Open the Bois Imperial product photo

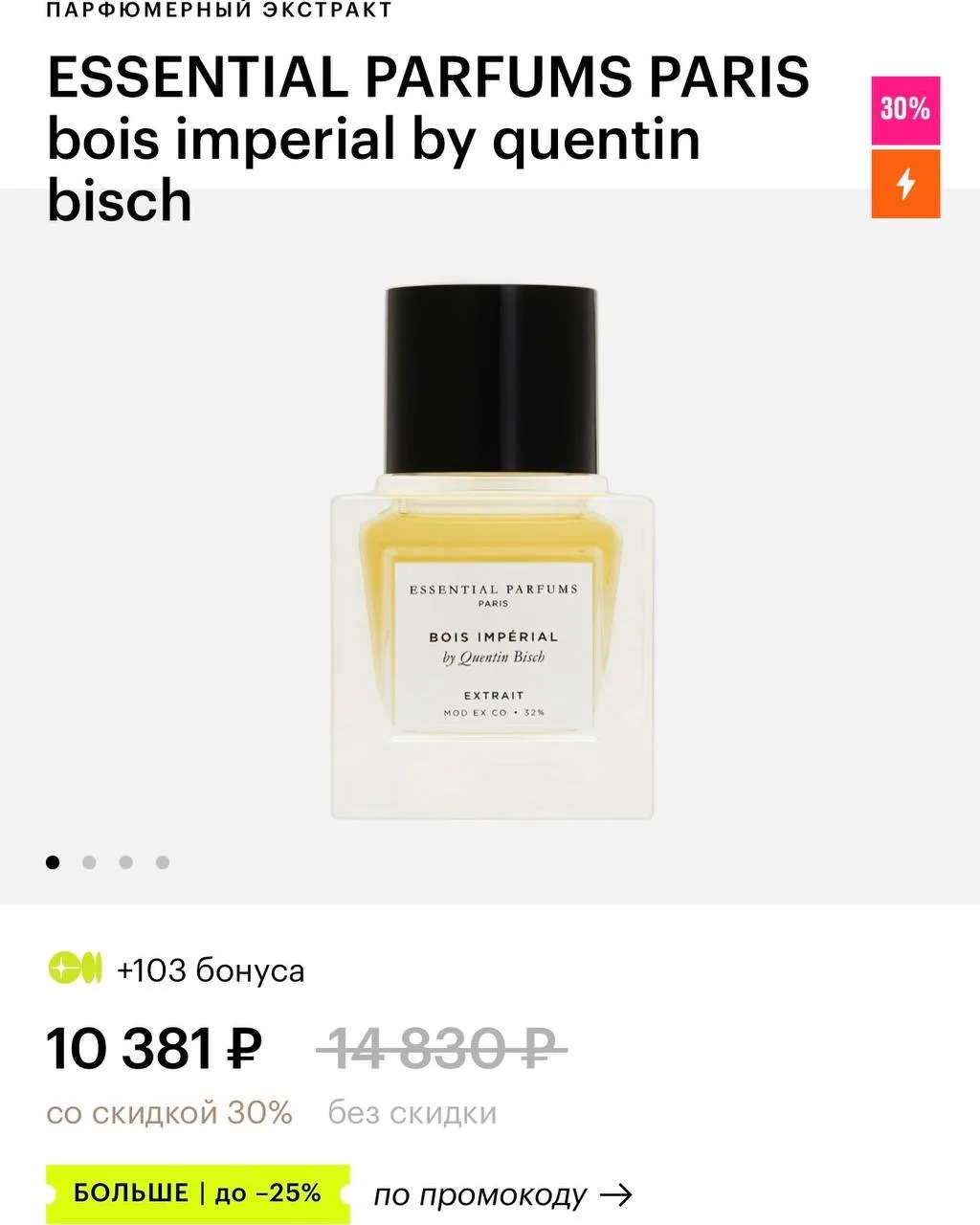(x=492, y=555)
